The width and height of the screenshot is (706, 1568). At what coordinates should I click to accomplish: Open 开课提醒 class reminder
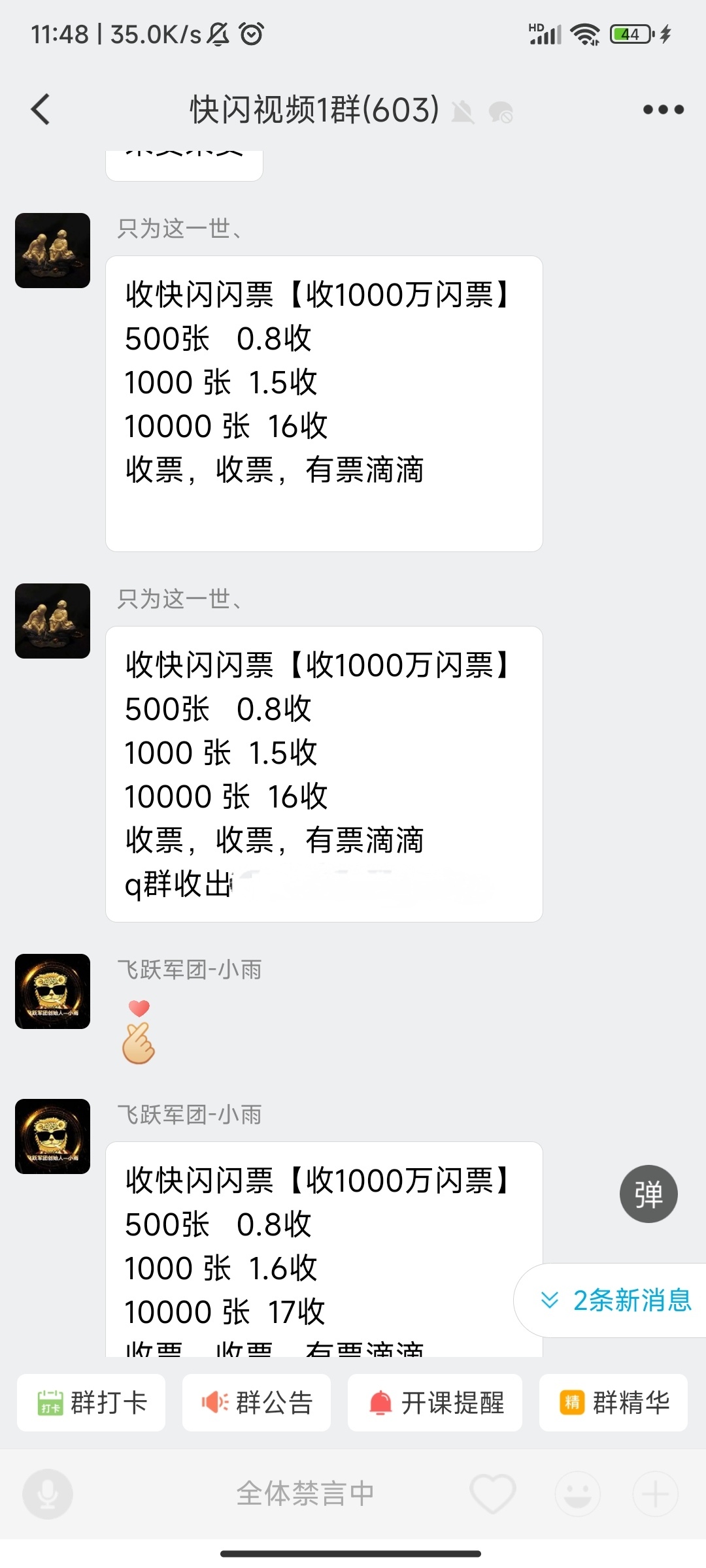[435, 1403]
